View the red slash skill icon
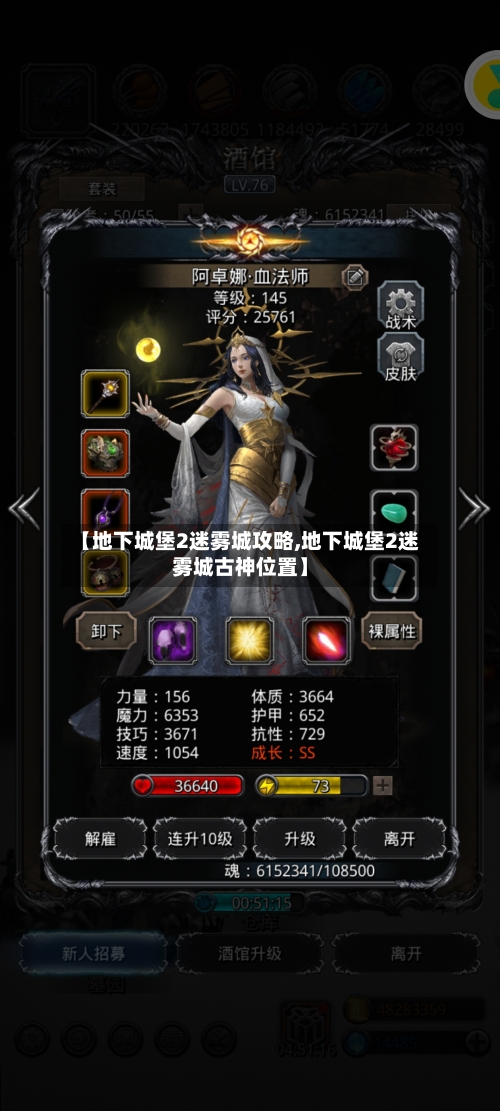 pyautogui.click(x=326, y=640)
